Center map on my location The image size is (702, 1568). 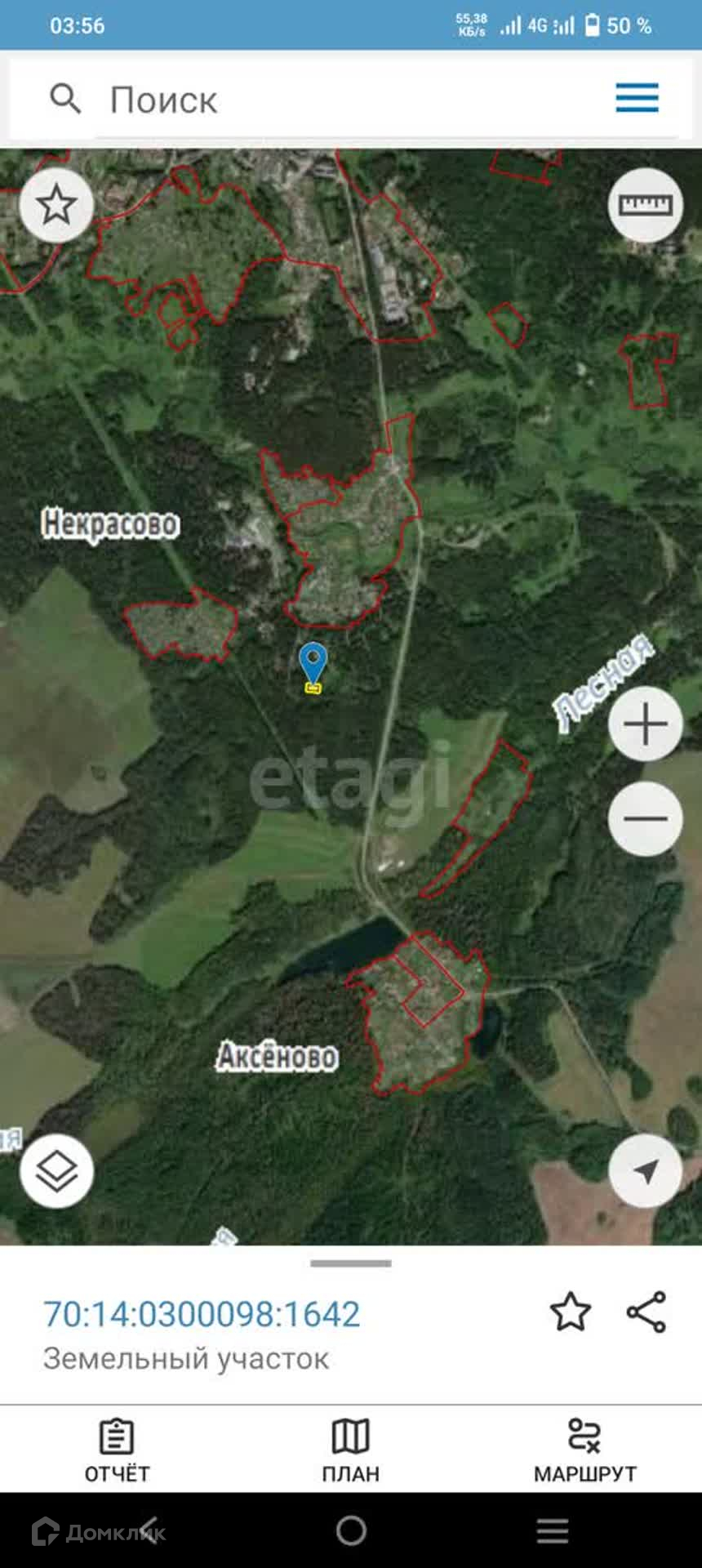[x=645, y=1171]
